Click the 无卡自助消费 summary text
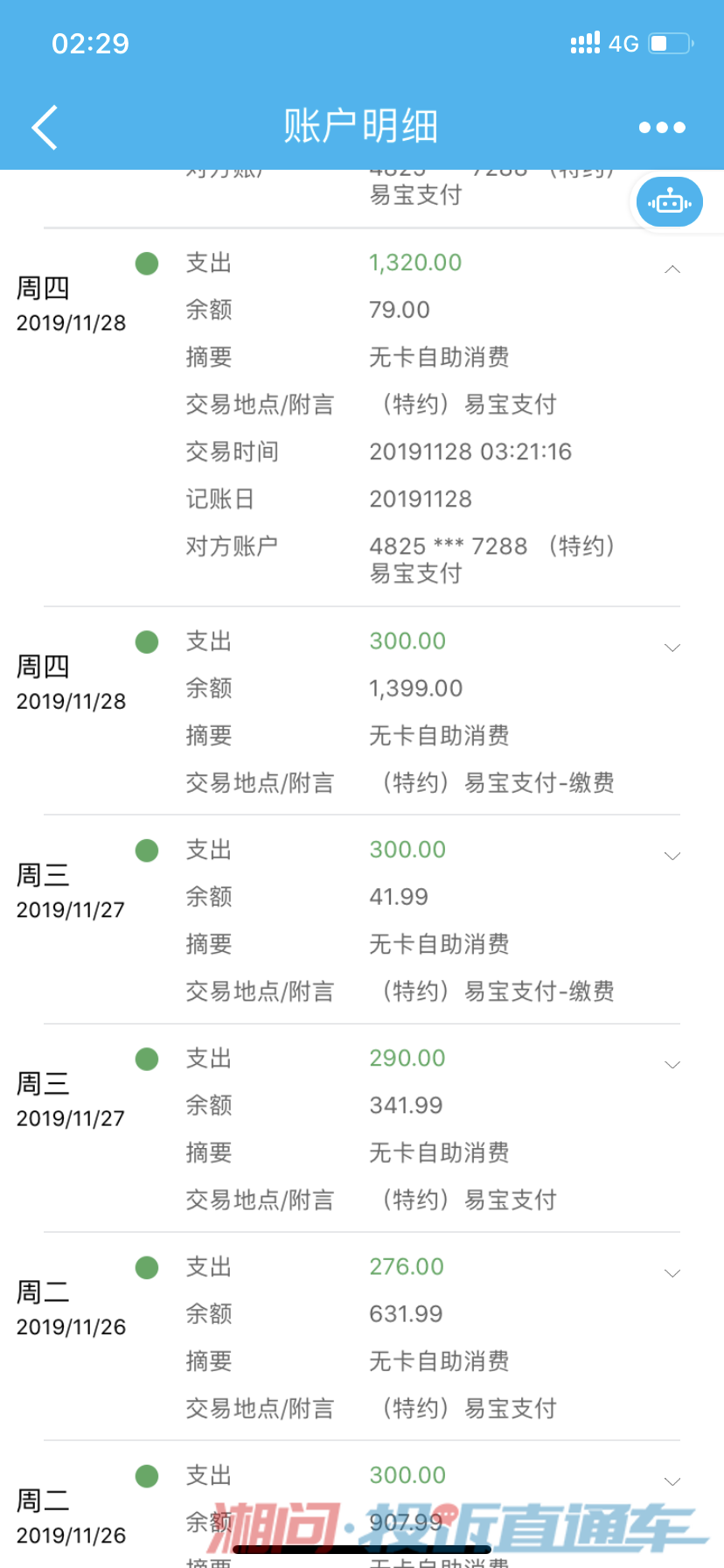The width and height of the screenshot is (724, 1568). pyautogui.click(x=440, y=357)
